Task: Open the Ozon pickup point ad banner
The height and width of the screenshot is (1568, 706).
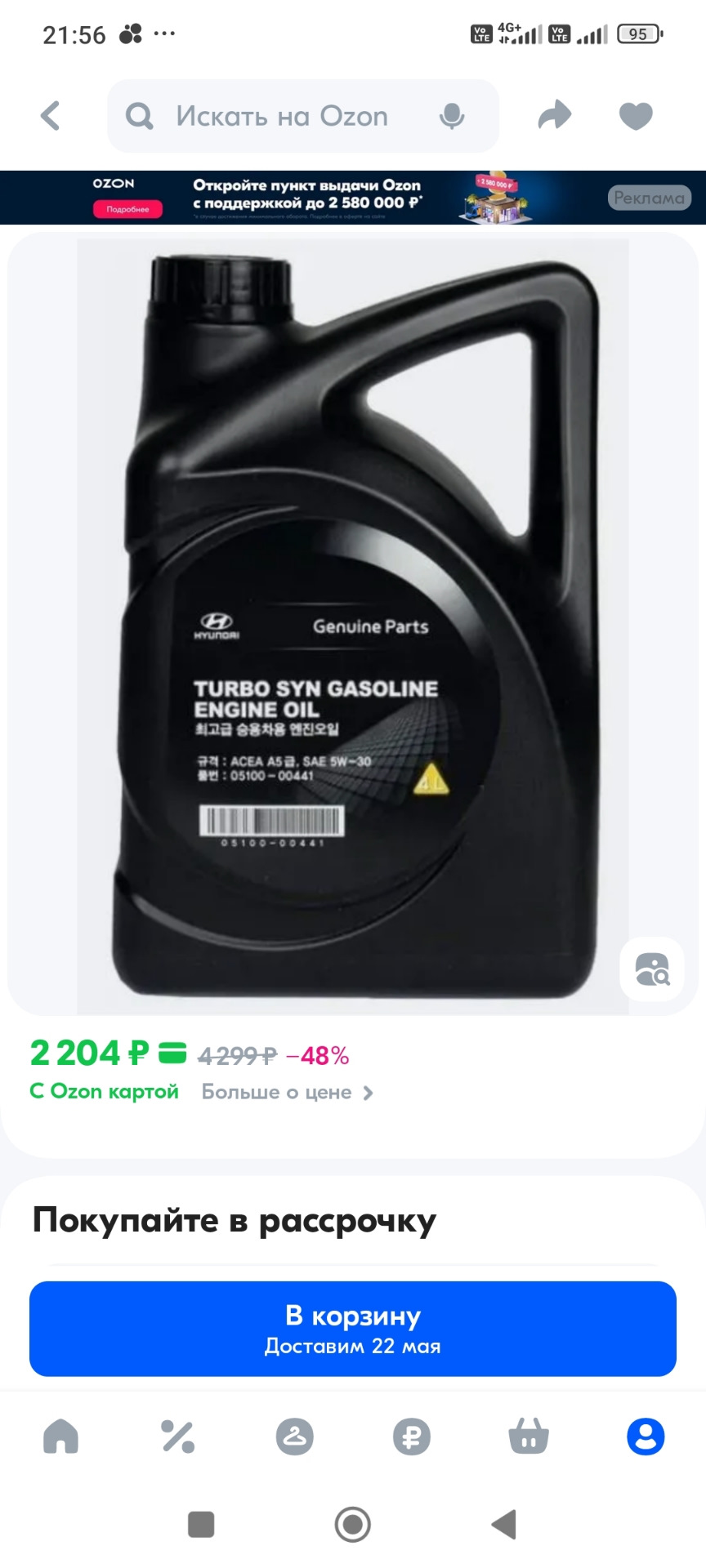Action: [x=353, y=198]
